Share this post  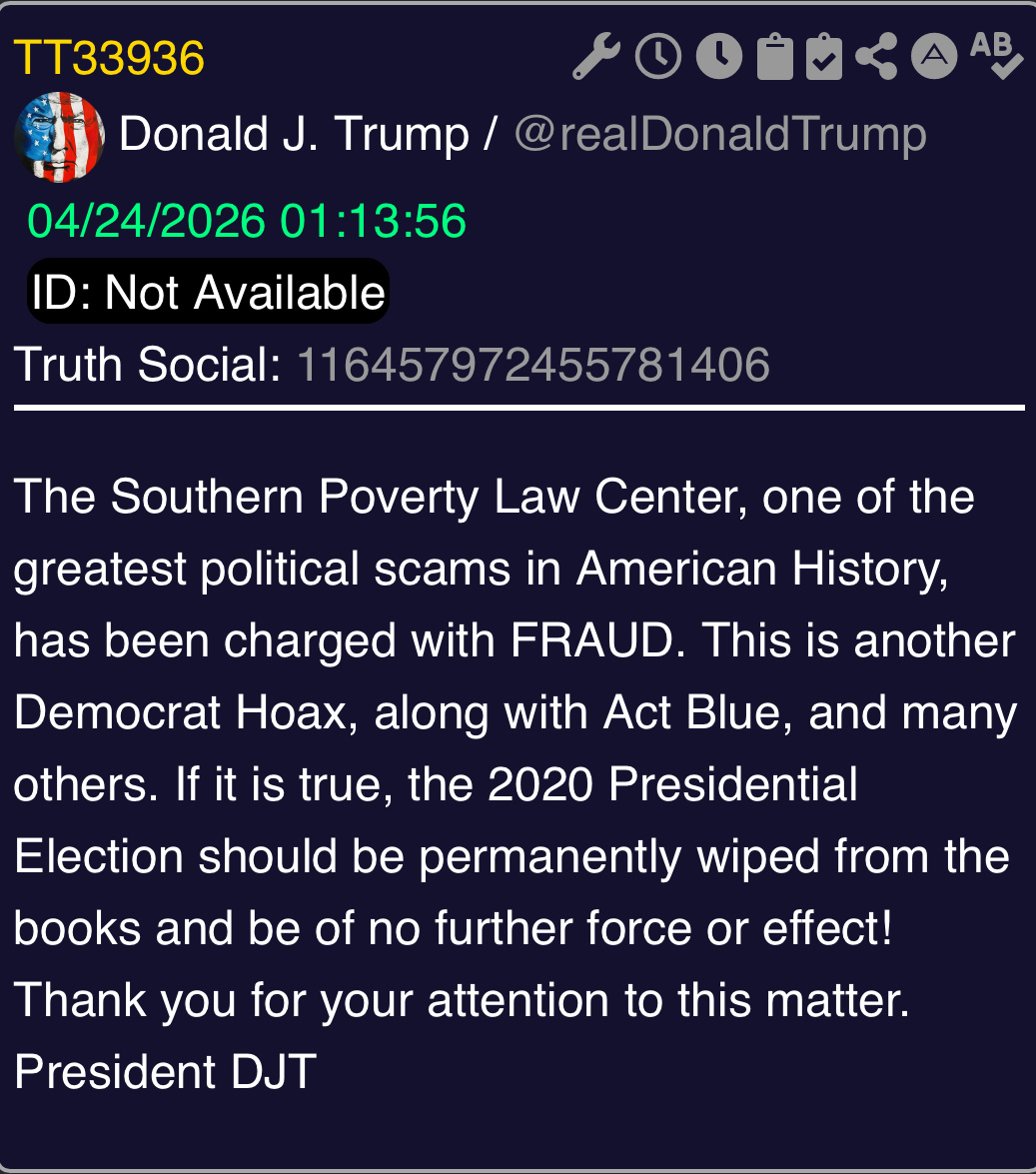coord(876,57)
